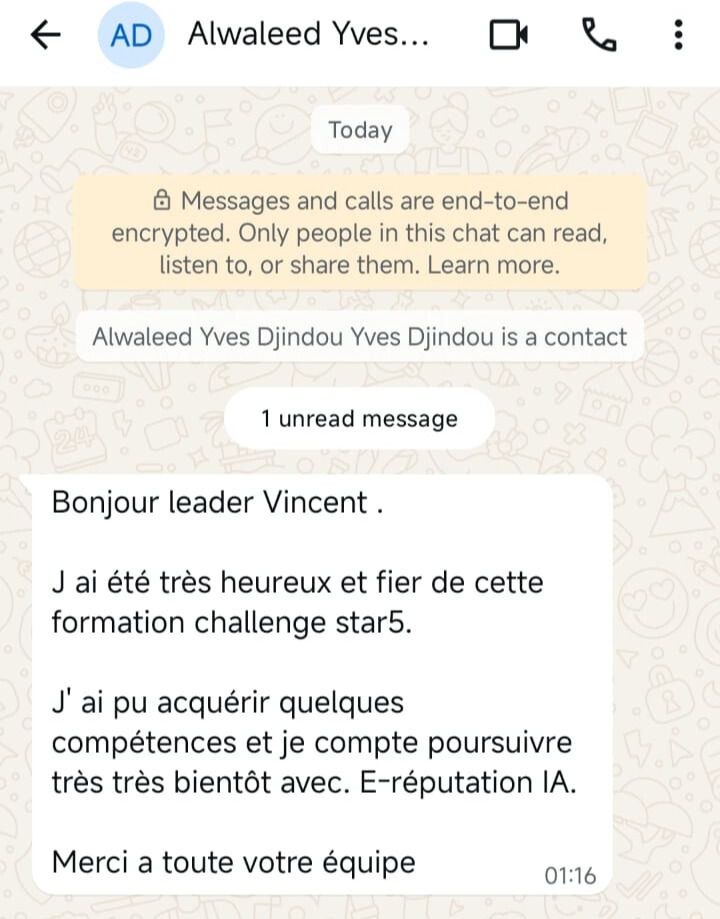This screenshot has height=919, width=720.
Task: Open Alwaleed Yves contact info
Action: pyautogui.click(x=308, y=36)
